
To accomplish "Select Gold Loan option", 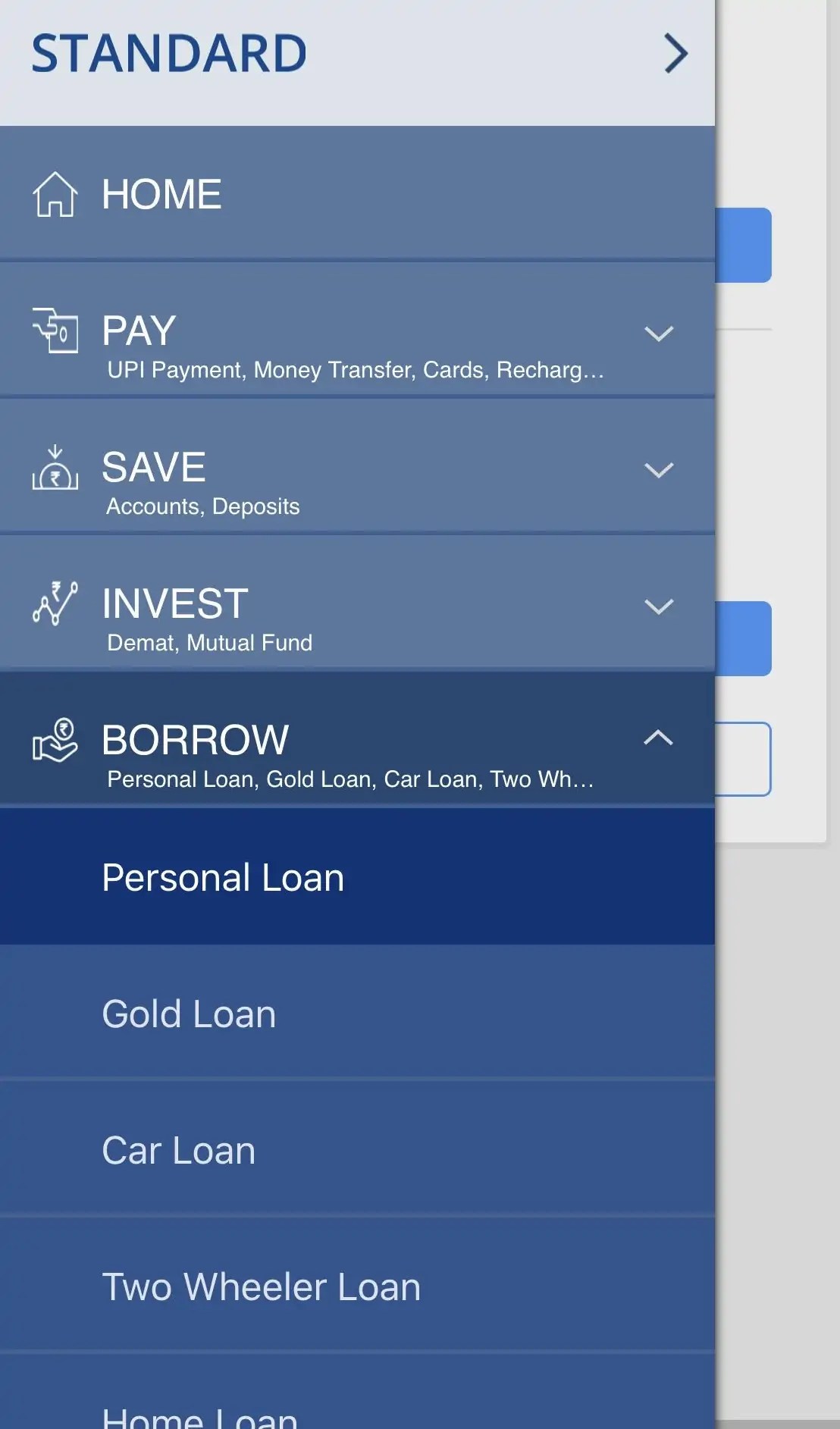I will pyautogui.click(x=189, y=1014).
